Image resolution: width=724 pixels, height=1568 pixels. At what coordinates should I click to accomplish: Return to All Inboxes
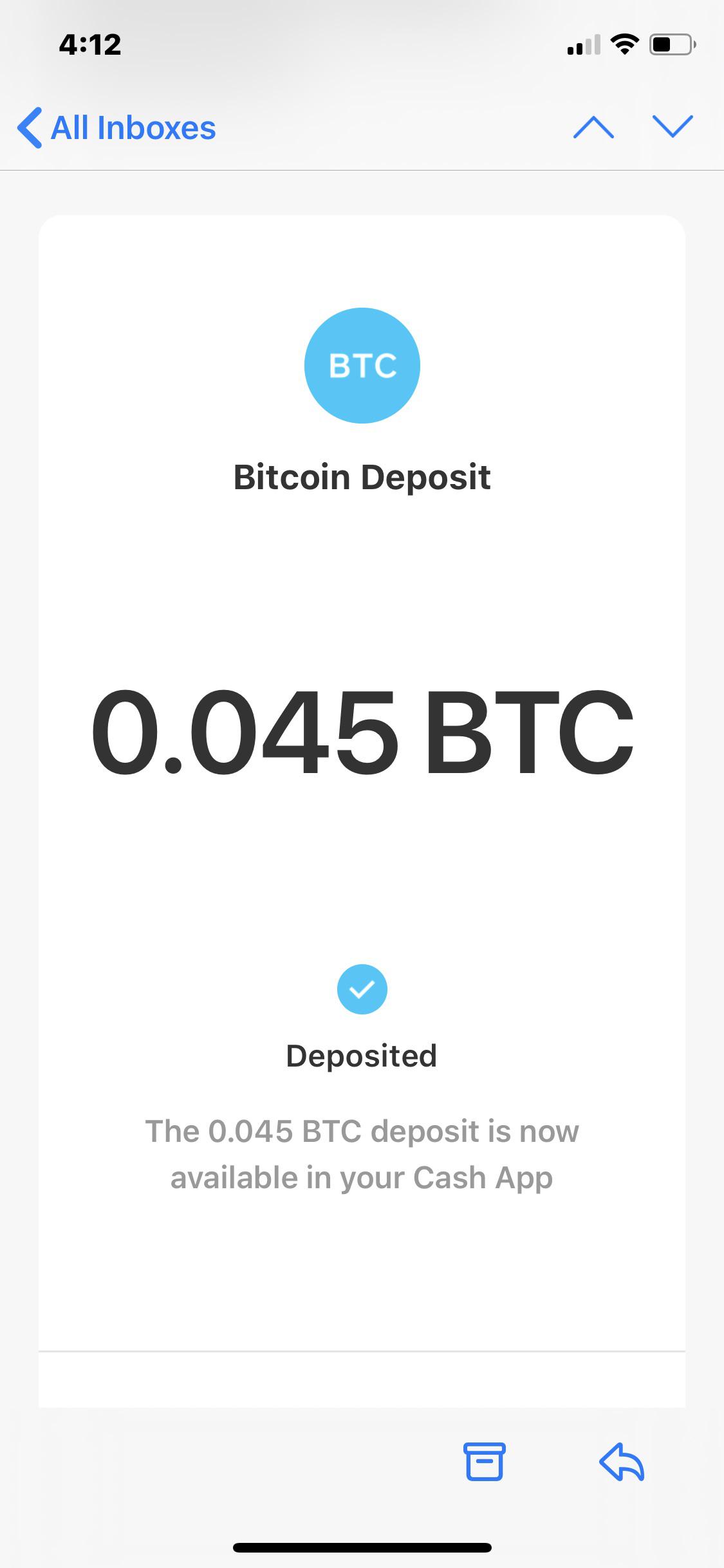(x=116, y=127)
